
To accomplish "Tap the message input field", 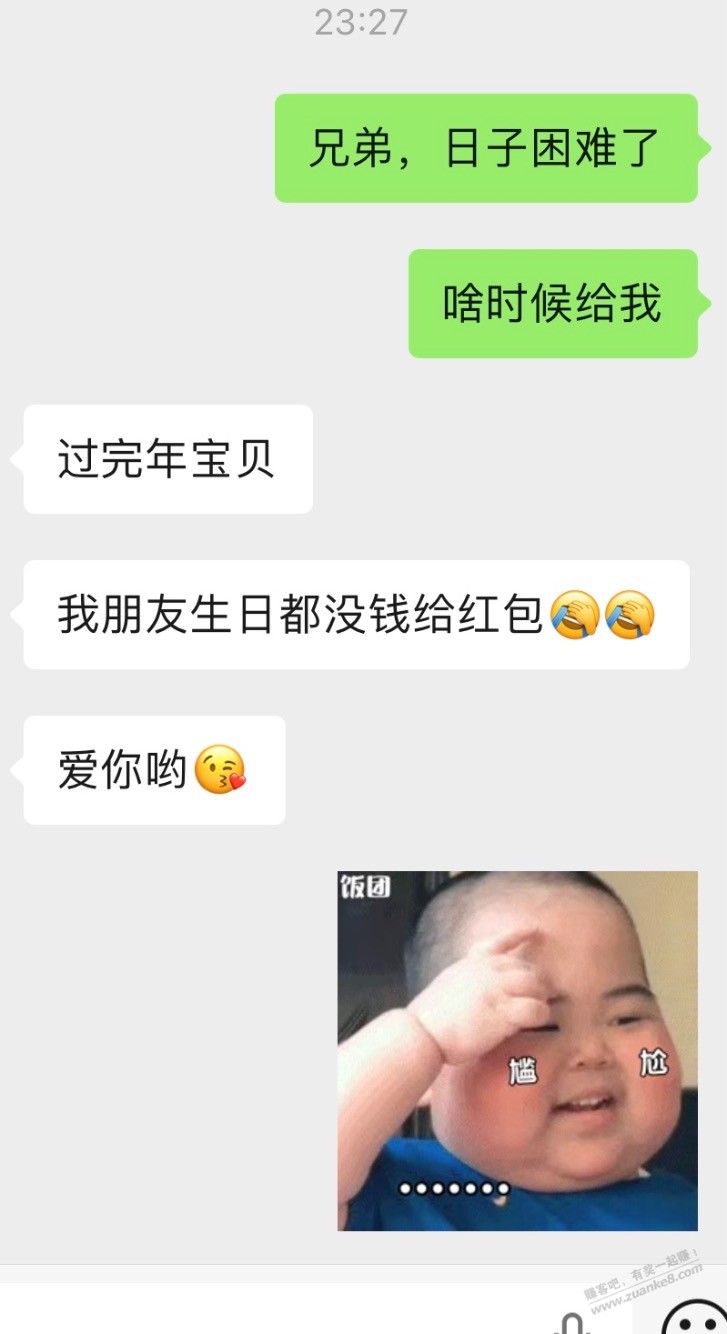I will point(270,1312).
